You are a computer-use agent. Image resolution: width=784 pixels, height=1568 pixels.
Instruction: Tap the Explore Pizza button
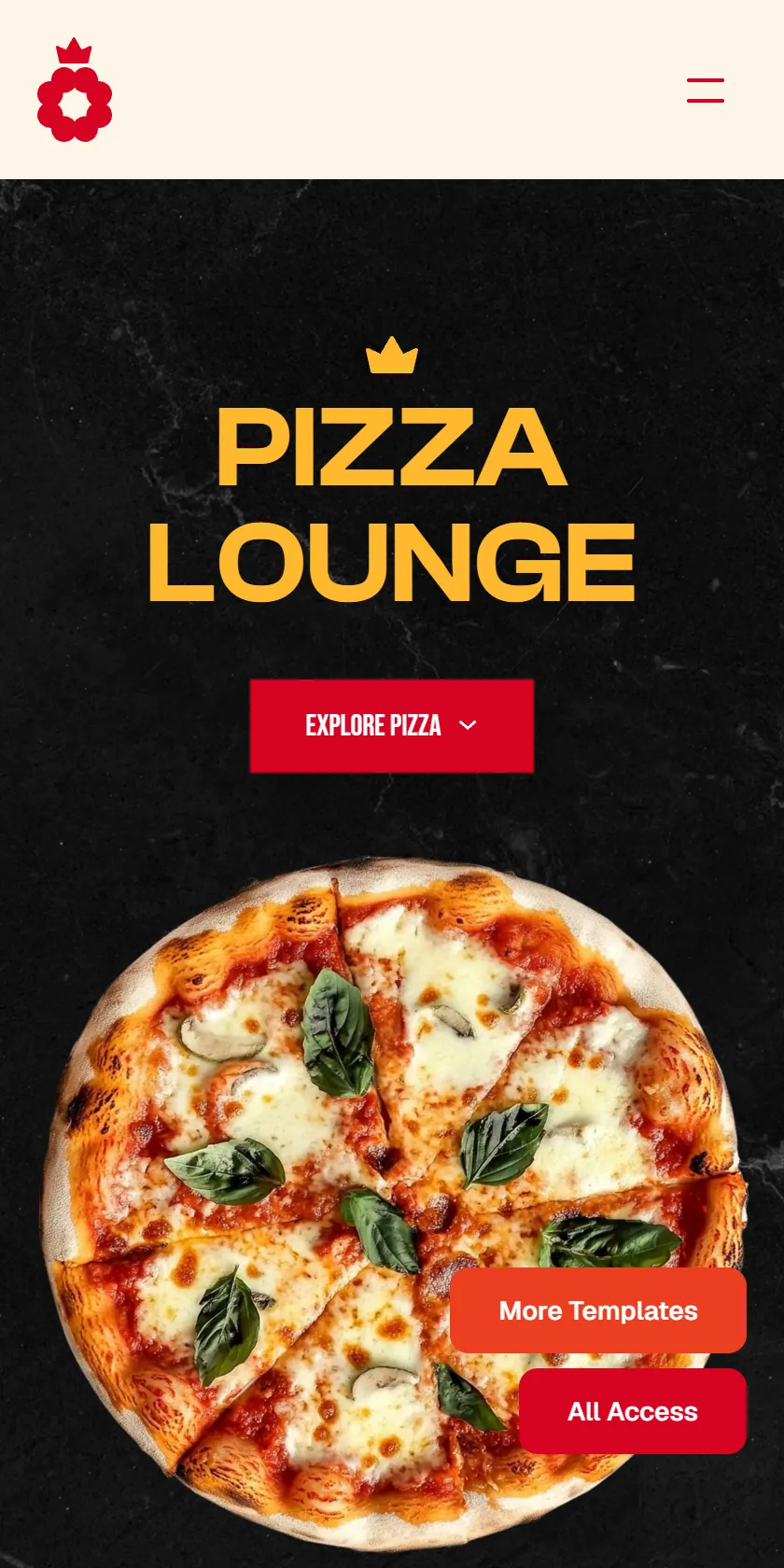[392, 726]
